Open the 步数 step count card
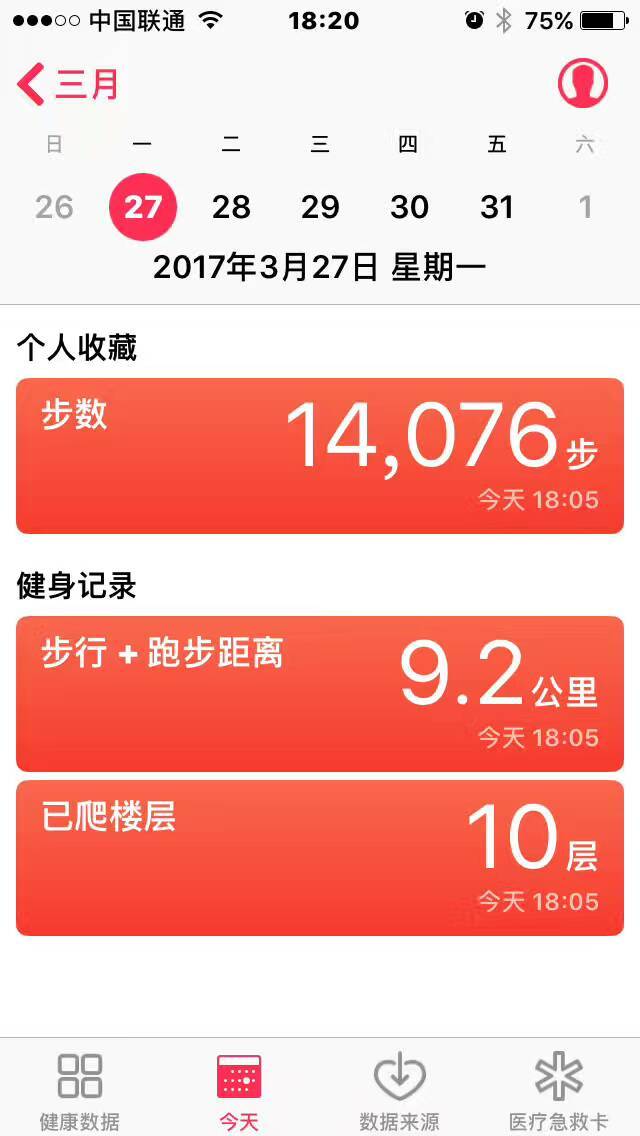Viewport: 640px width, 1136px height. pos(320,455)
